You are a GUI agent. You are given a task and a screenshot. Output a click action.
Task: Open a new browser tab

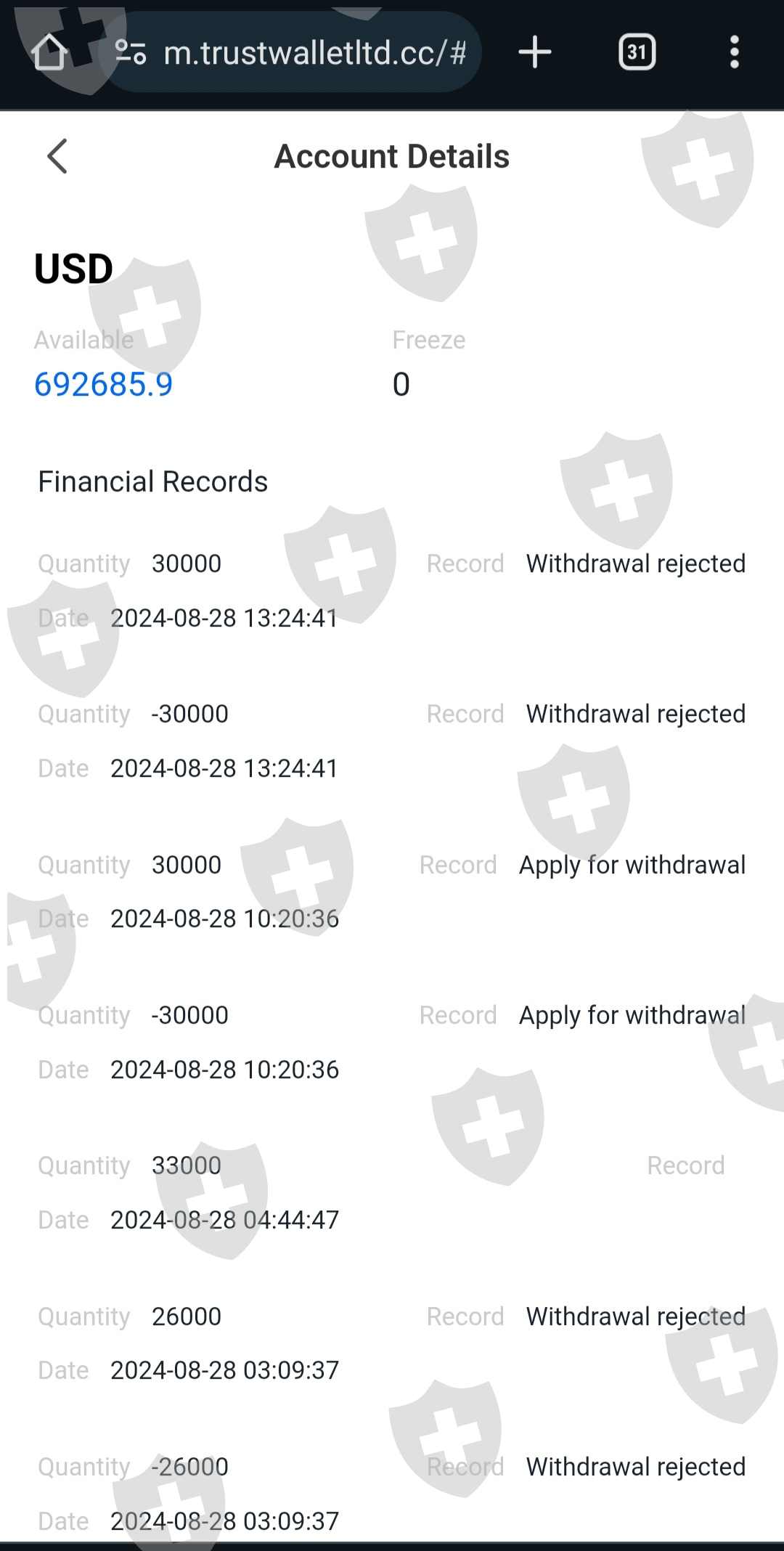point(535,52)
